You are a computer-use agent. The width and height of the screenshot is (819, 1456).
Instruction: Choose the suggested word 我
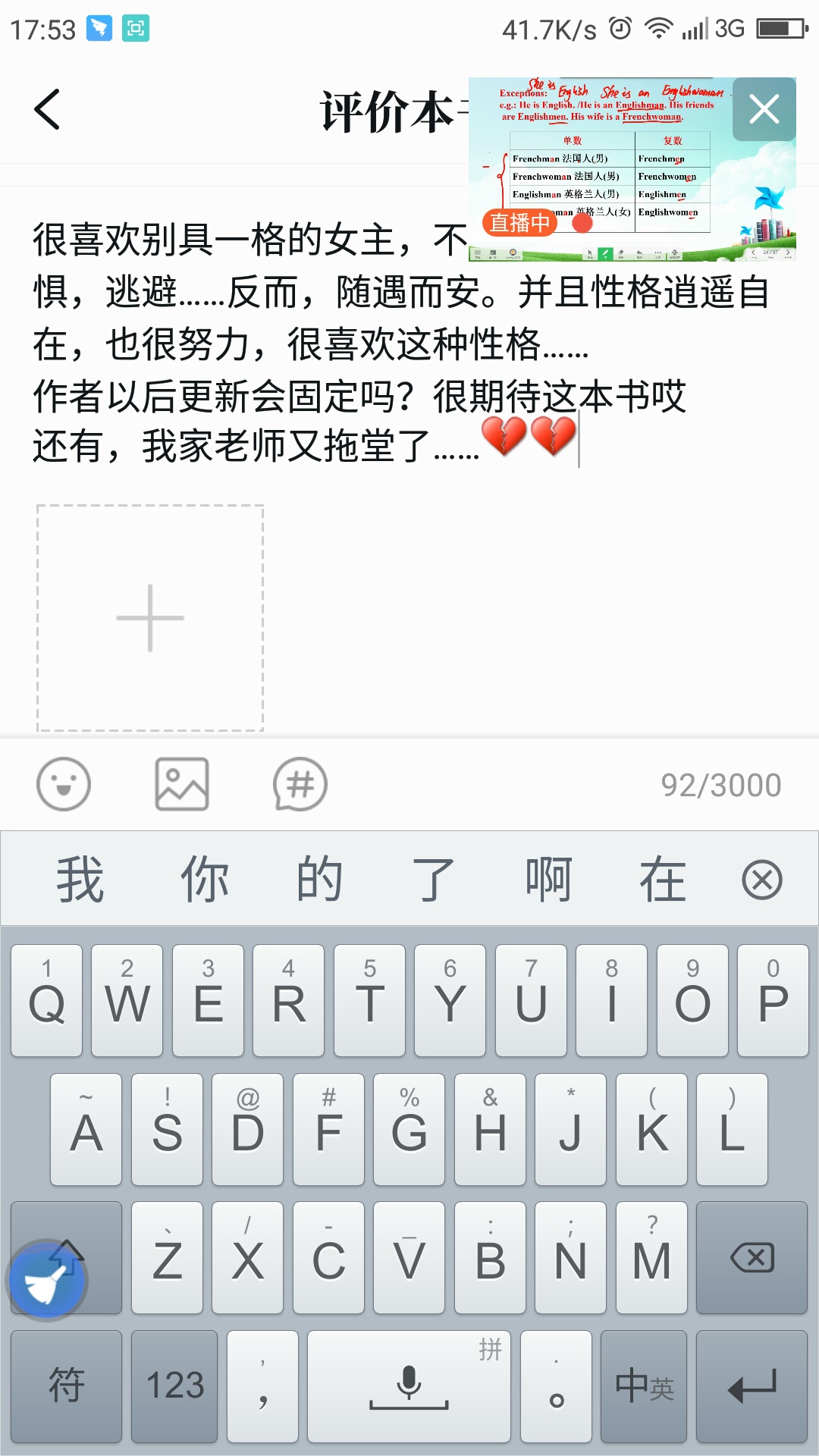pyautogui.click(x=80, y=880)
